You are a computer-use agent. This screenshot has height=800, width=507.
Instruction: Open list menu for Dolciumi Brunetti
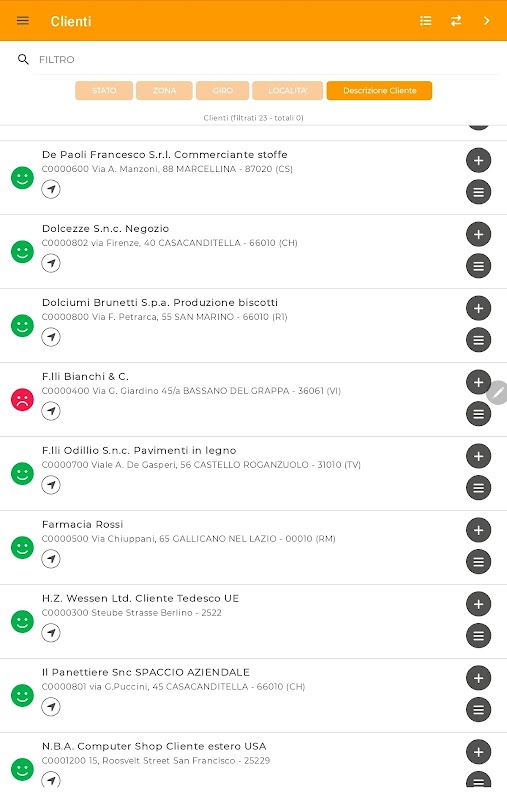478,340
